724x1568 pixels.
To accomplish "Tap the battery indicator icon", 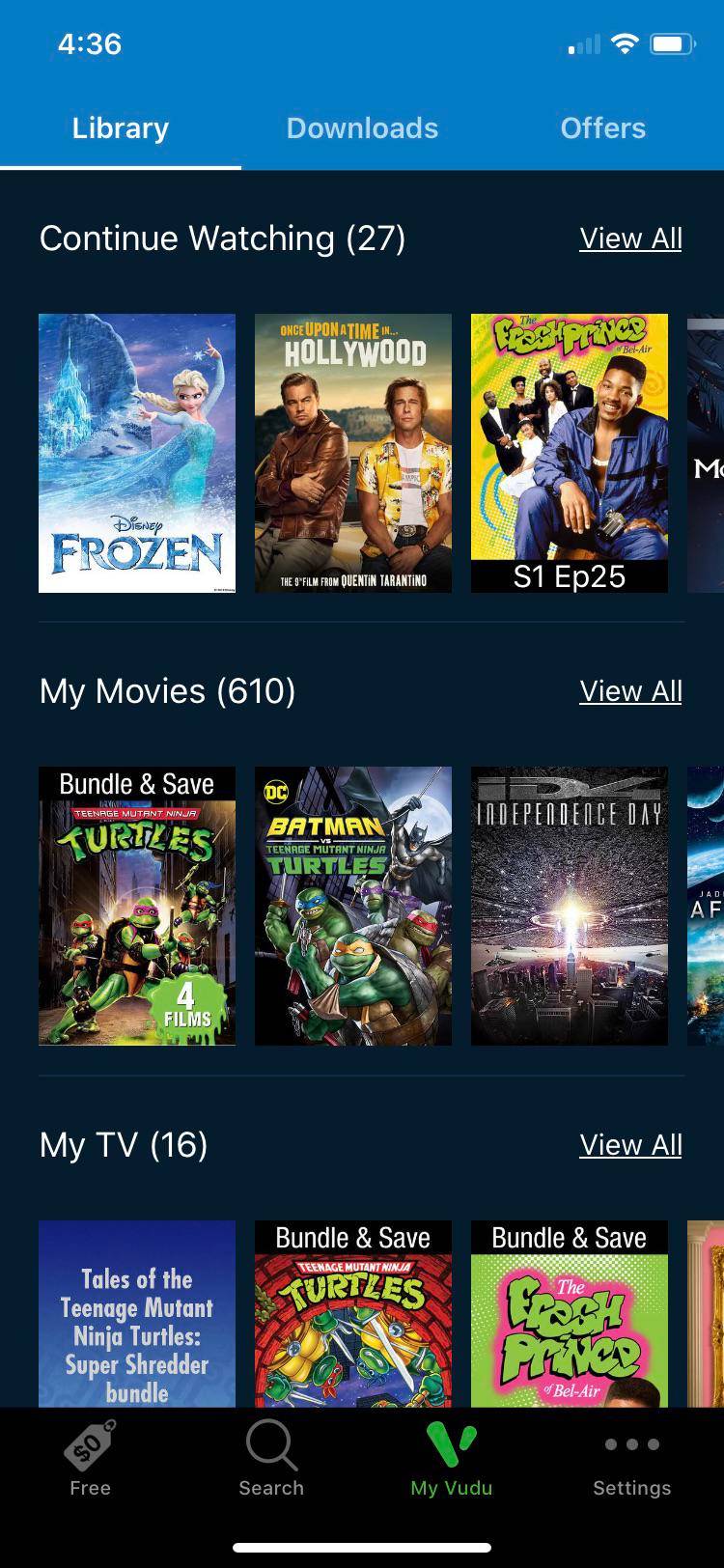I will point(672,42).
